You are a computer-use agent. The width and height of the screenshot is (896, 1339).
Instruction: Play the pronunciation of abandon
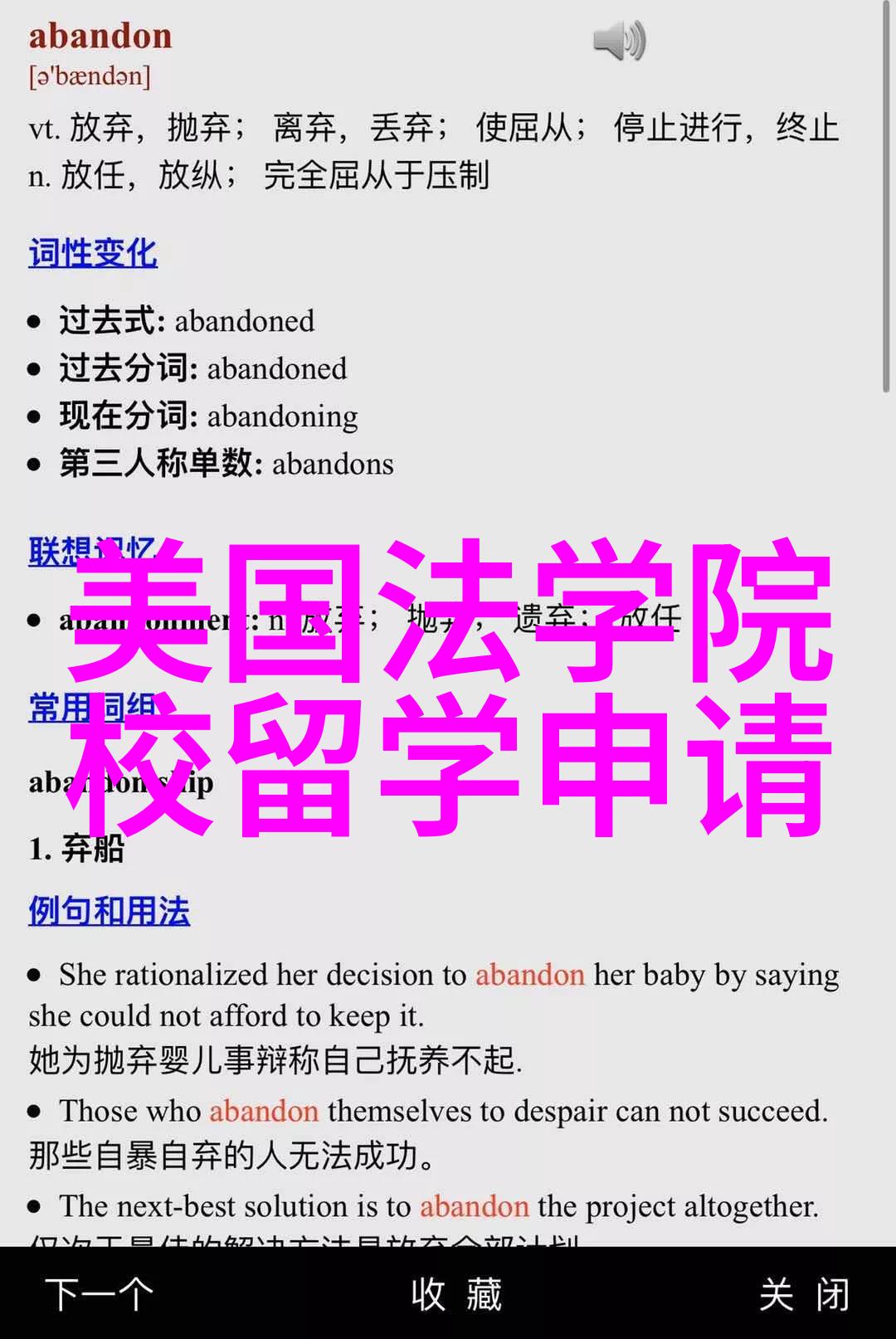[x=619, y=41]
